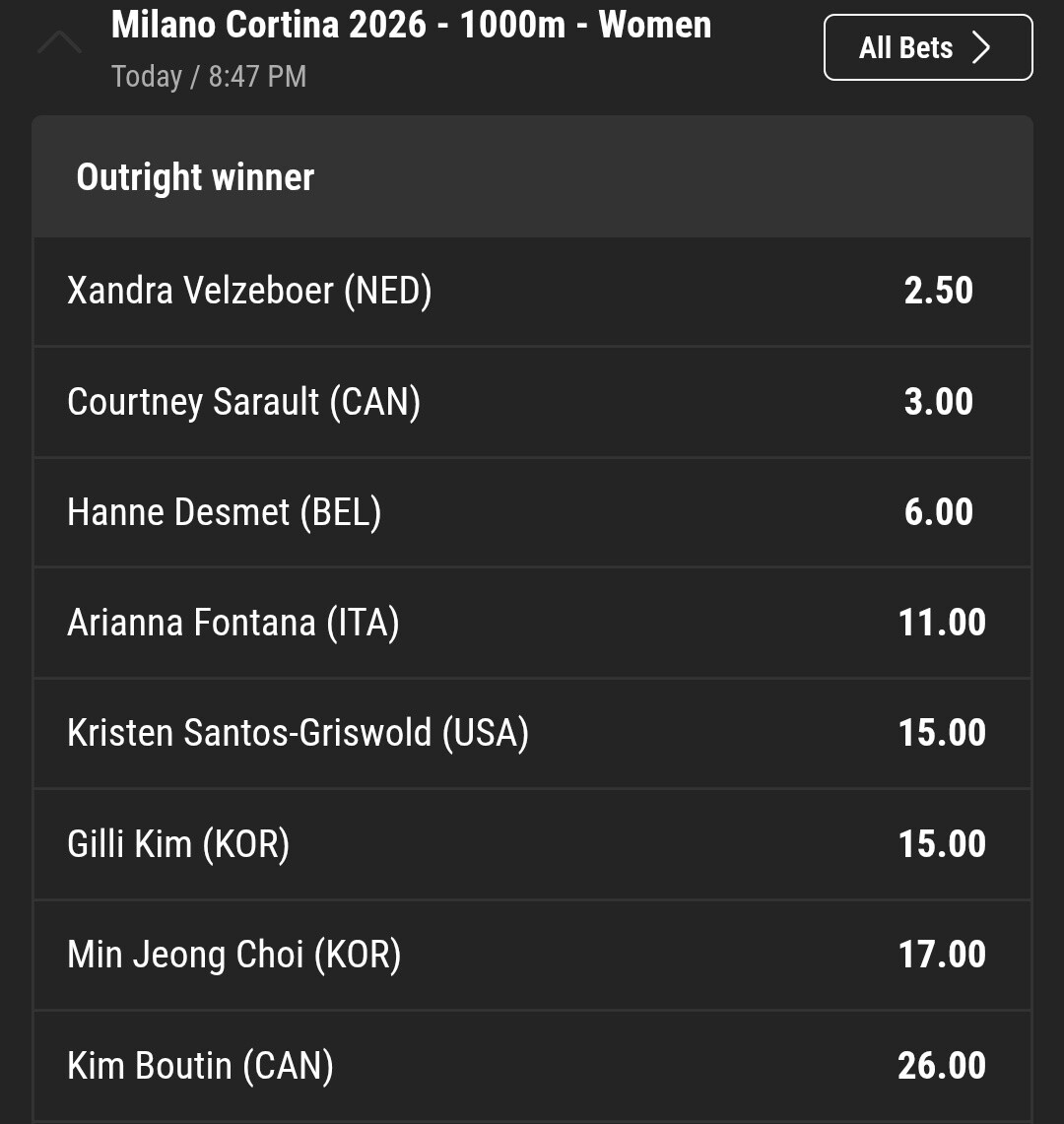
Task: Collapse the 1000m Women event section
Action: pos(59,43)
